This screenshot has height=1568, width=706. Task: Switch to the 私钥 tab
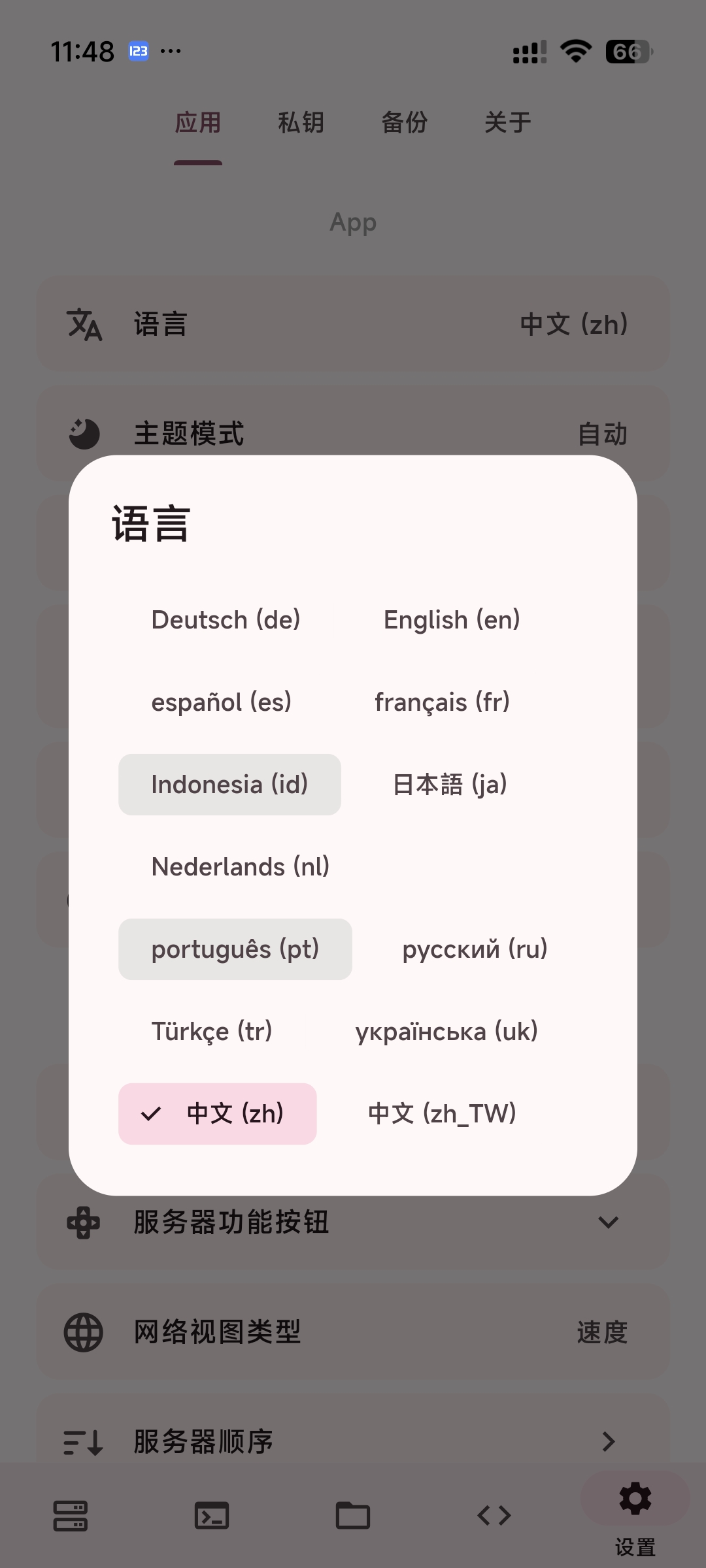[x=301, y=123]
